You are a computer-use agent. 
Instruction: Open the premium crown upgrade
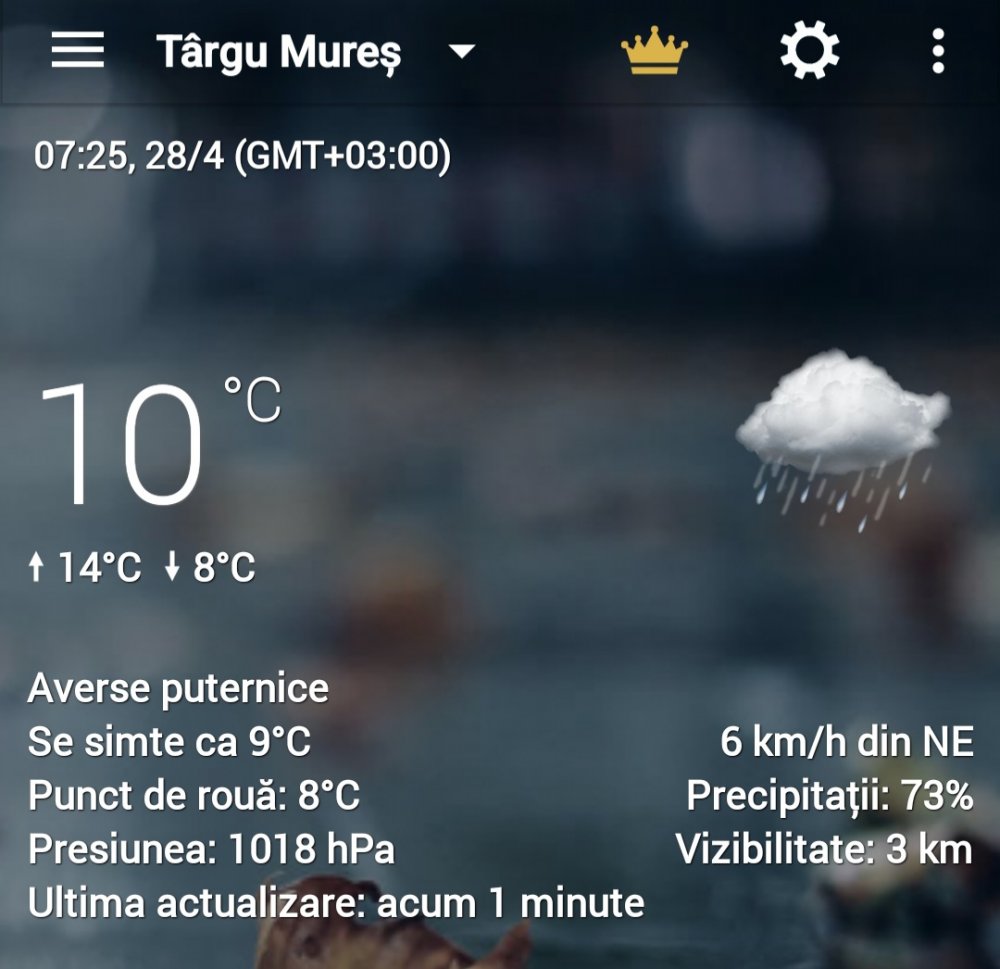tap(654, 51)
